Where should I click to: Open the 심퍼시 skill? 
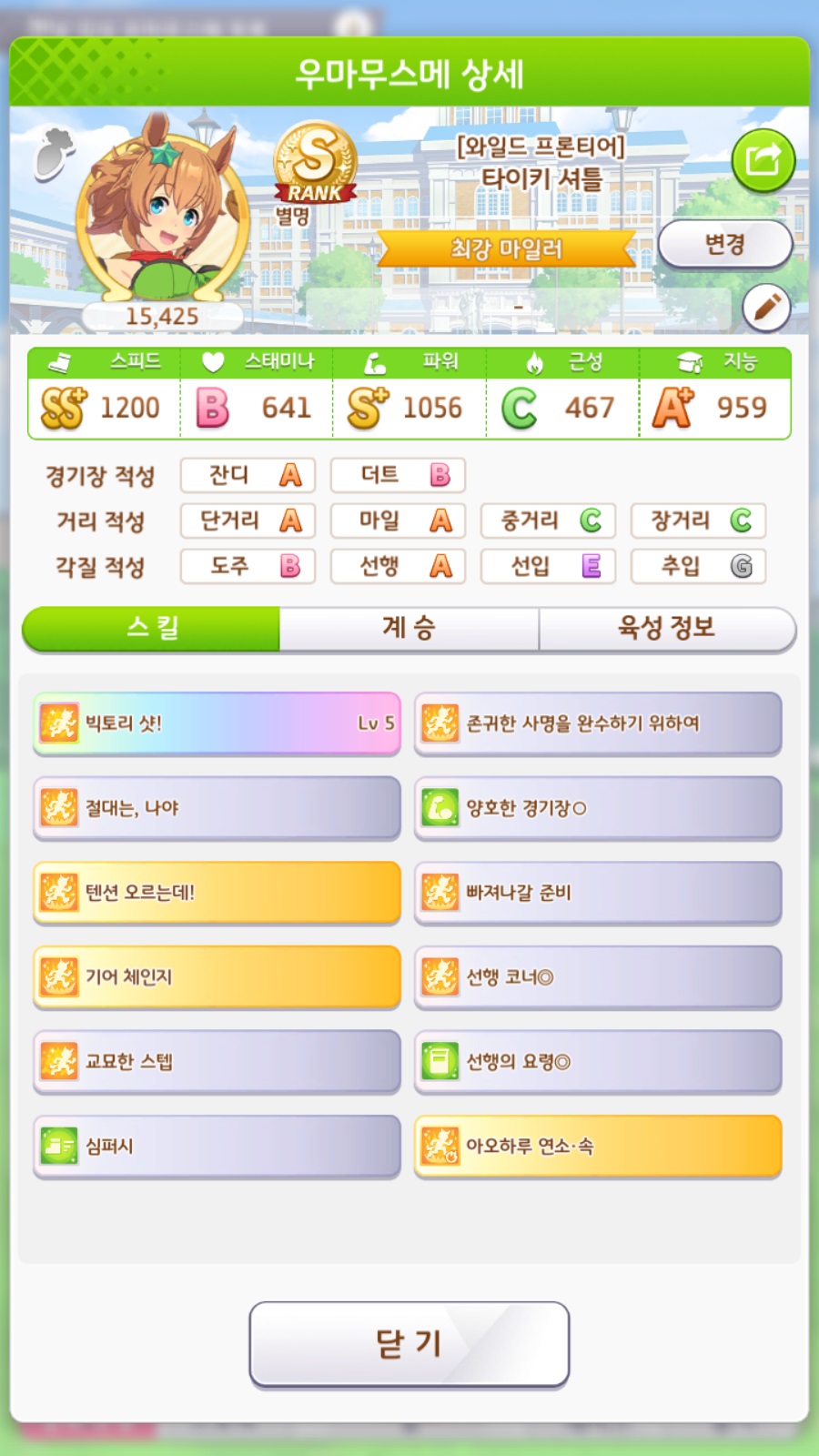click(217, 1147)
